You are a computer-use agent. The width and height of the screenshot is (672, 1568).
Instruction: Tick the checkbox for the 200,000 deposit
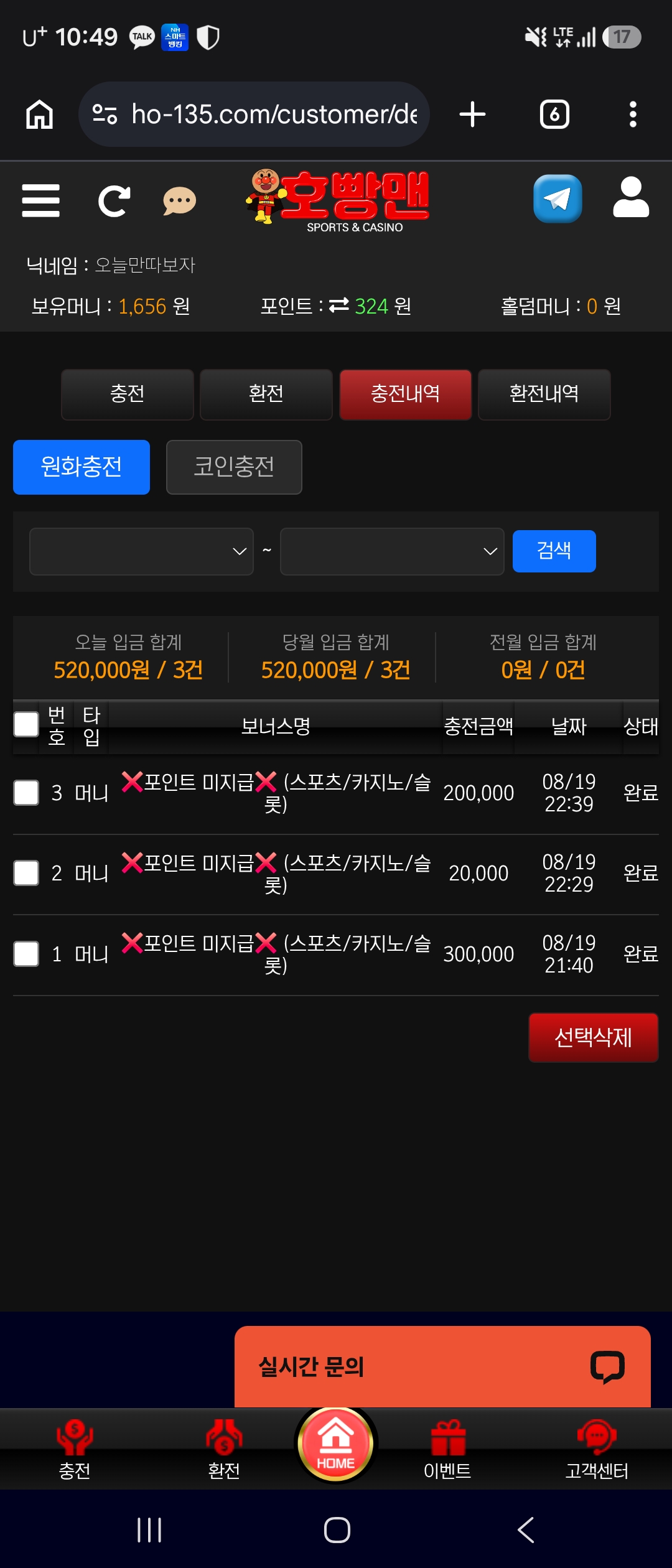click(x=26, y=793)
